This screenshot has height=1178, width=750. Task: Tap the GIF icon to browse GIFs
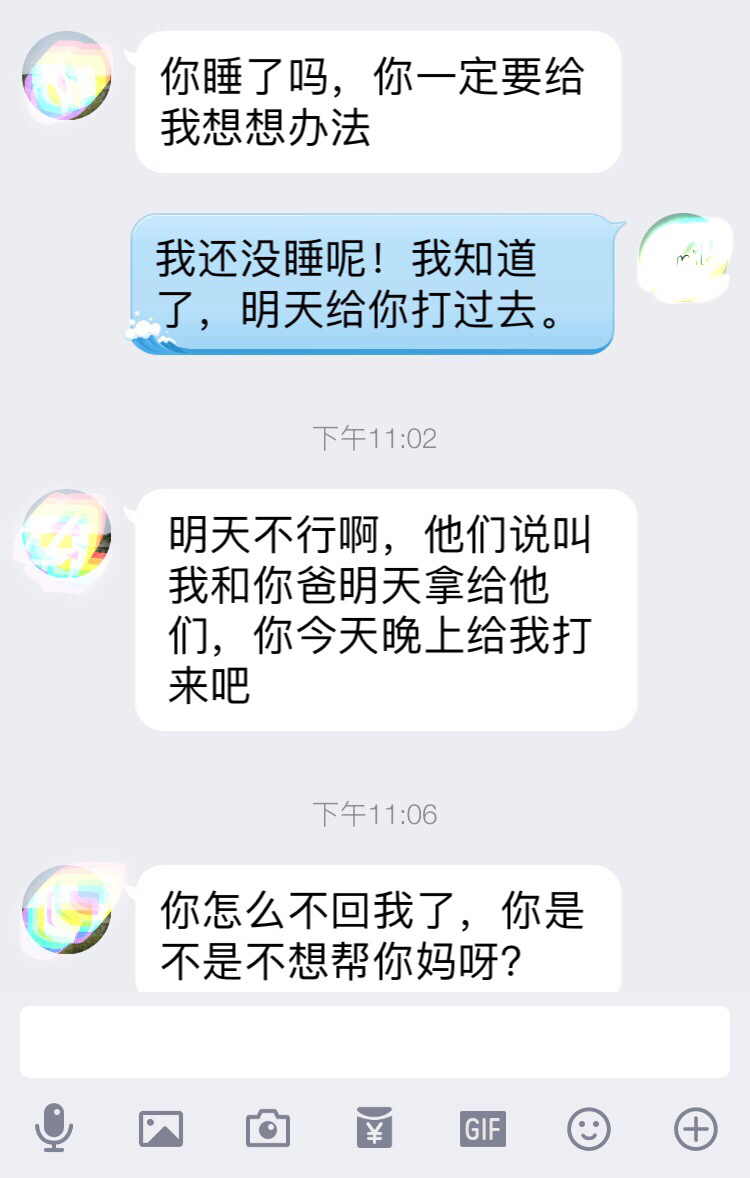[x=481, y=1131]
